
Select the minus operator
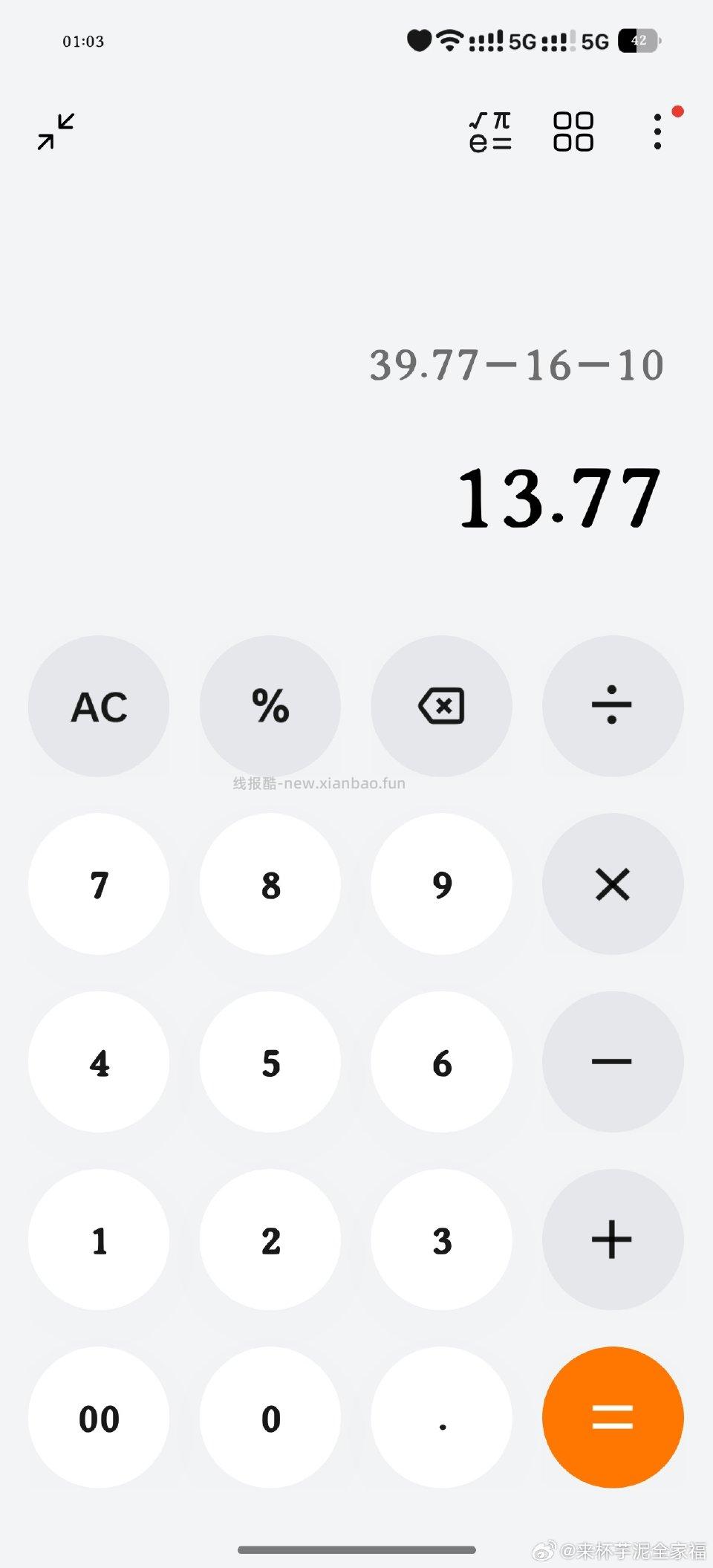[x=613, y=1062]
